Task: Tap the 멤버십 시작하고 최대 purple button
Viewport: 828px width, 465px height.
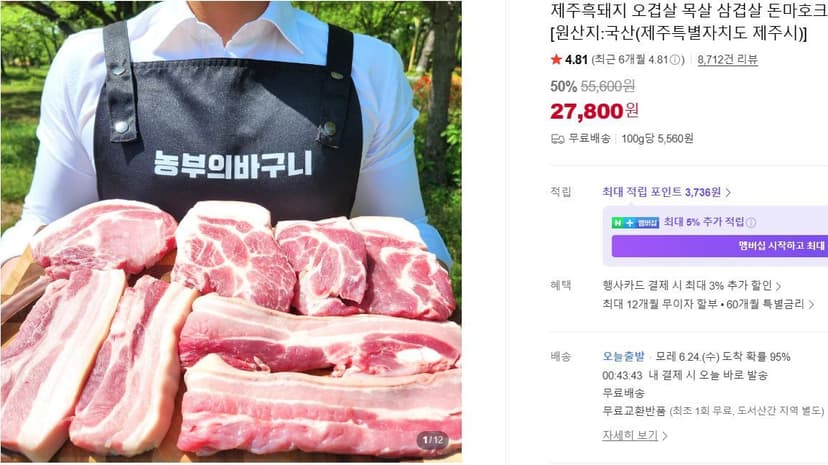Action: [720, 246]
